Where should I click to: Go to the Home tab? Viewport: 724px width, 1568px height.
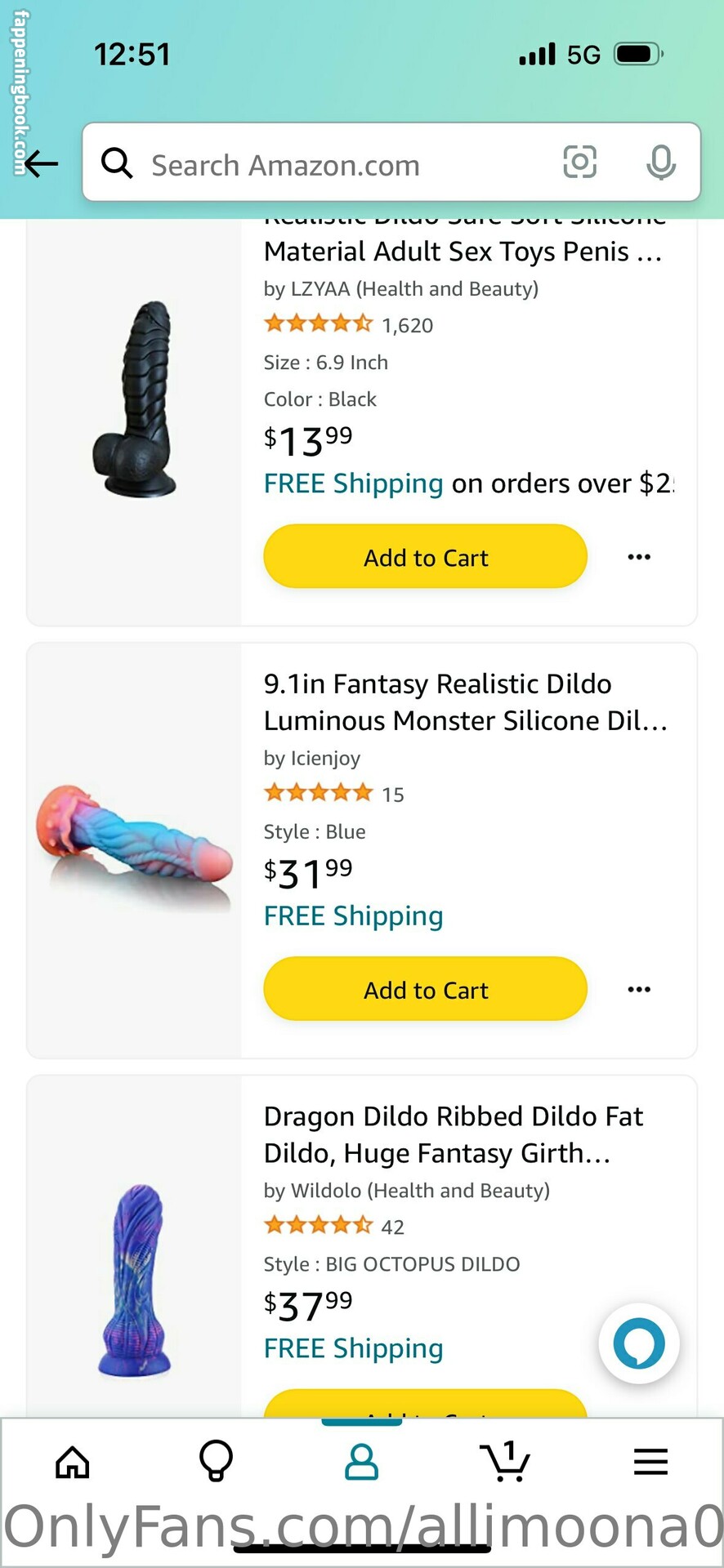(72, 1462)
